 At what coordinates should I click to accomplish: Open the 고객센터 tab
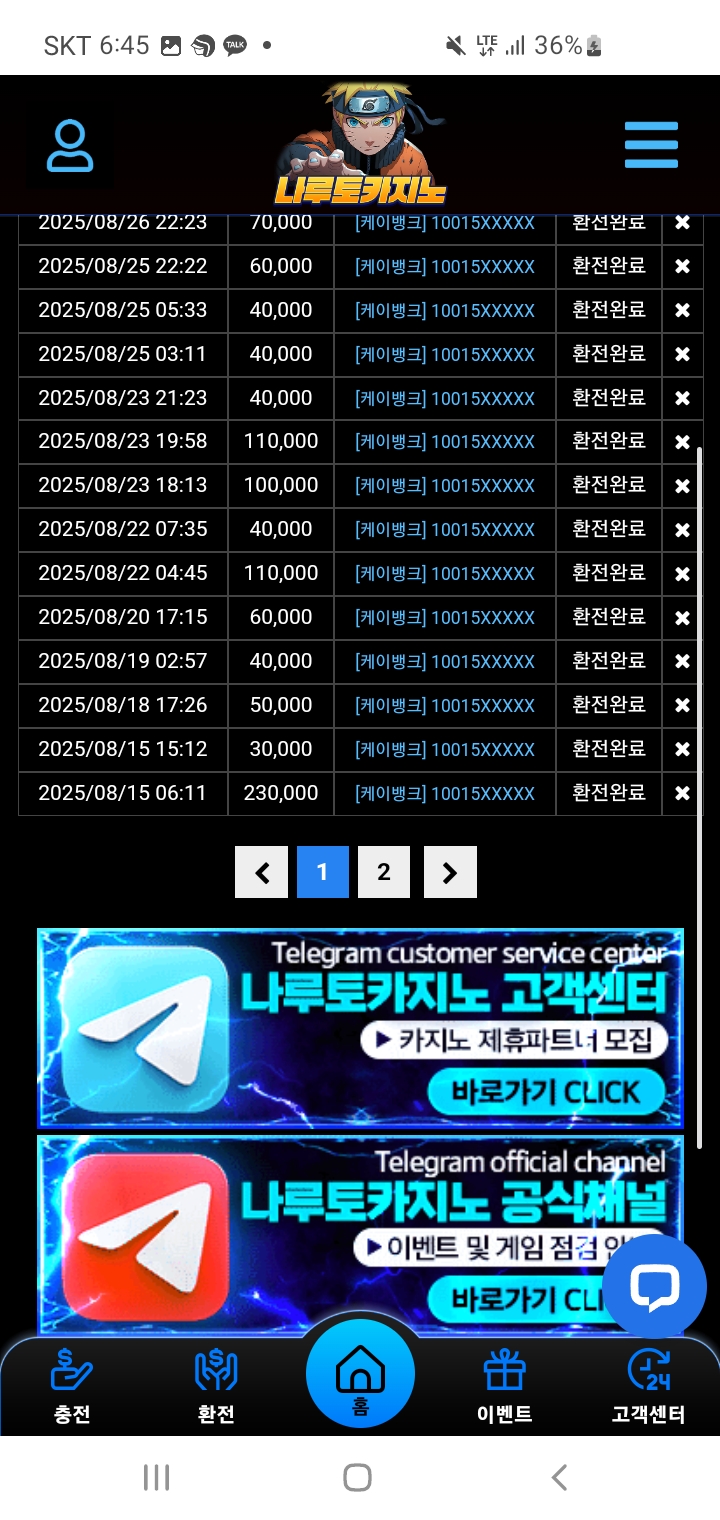(x=648, y=1386)
